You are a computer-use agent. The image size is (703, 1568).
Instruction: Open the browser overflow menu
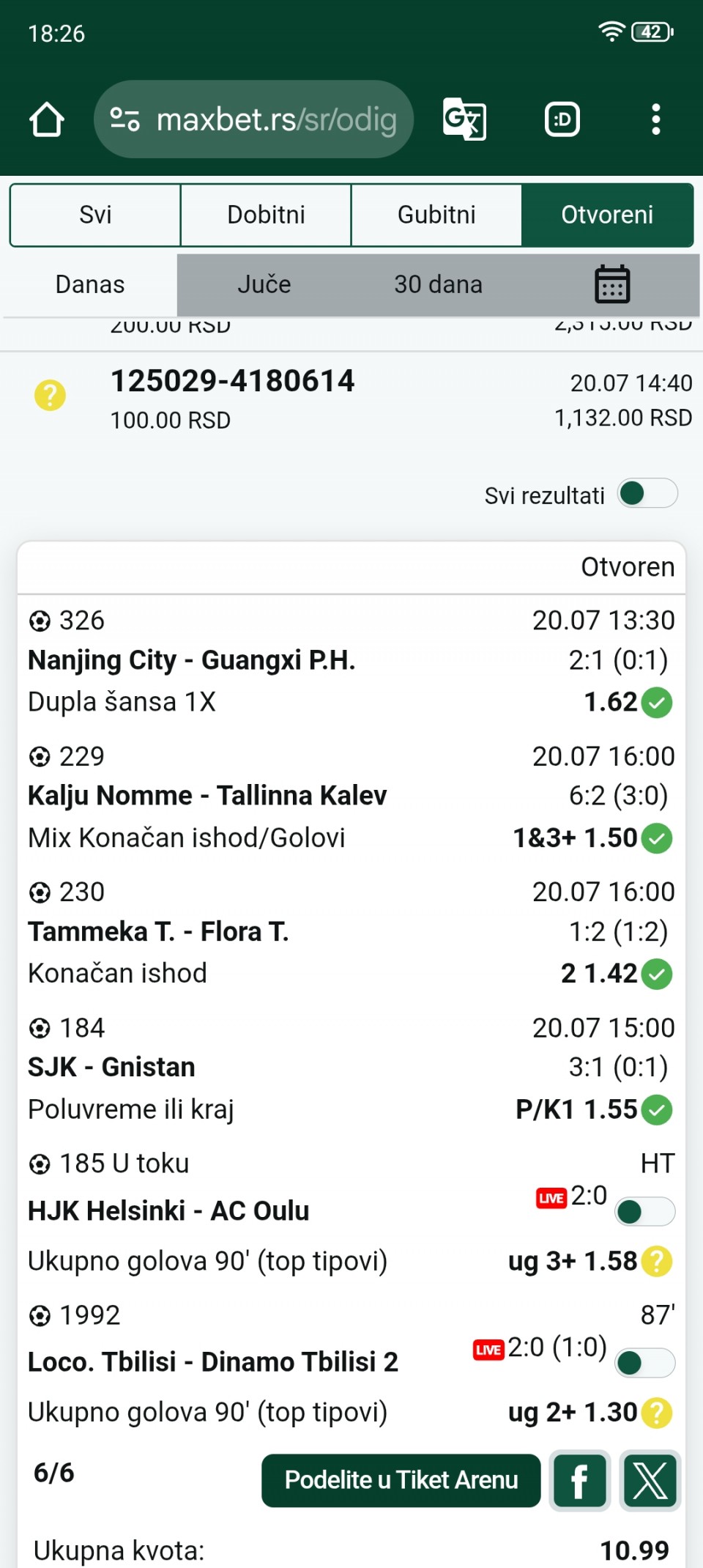(655, 119)
